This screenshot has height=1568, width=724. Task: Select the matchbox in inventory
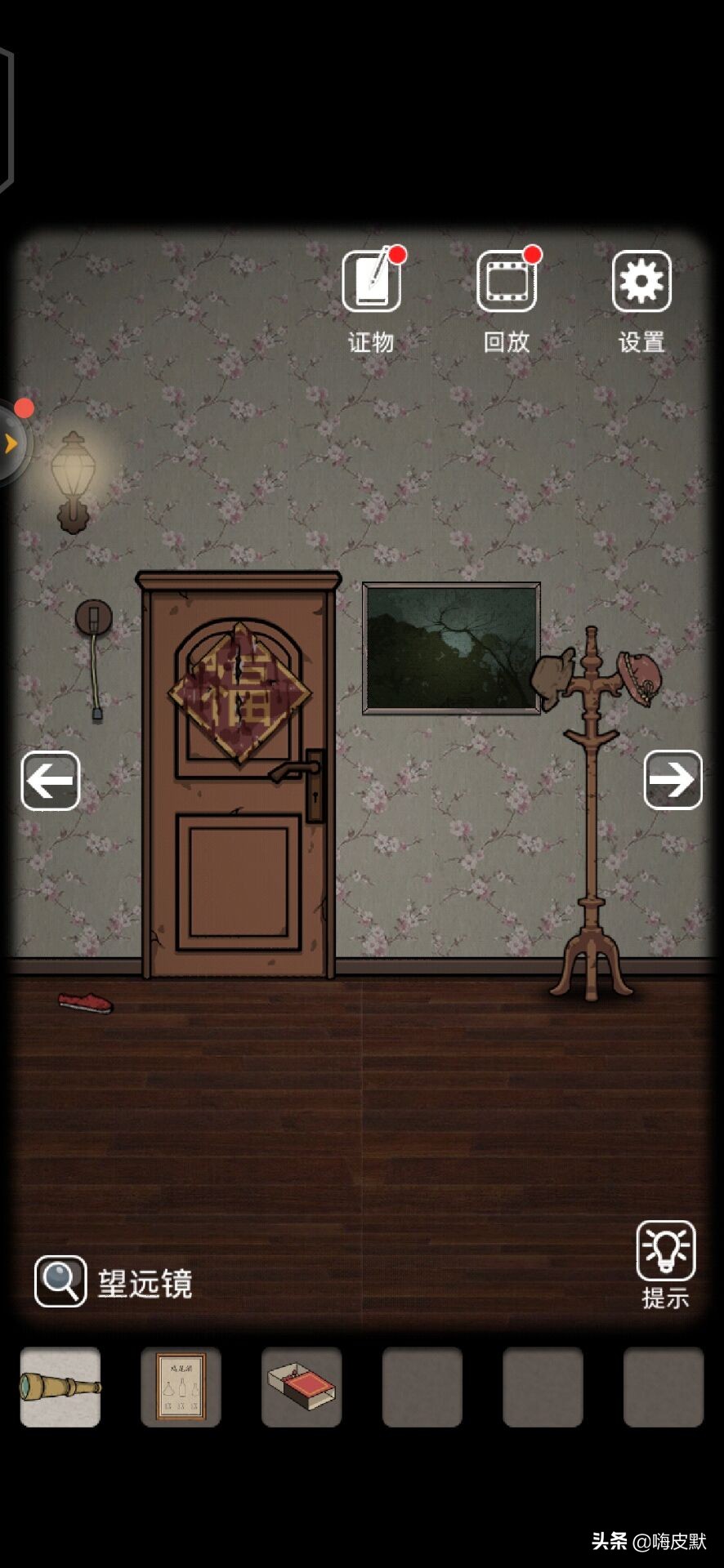tap(302, 1387)
